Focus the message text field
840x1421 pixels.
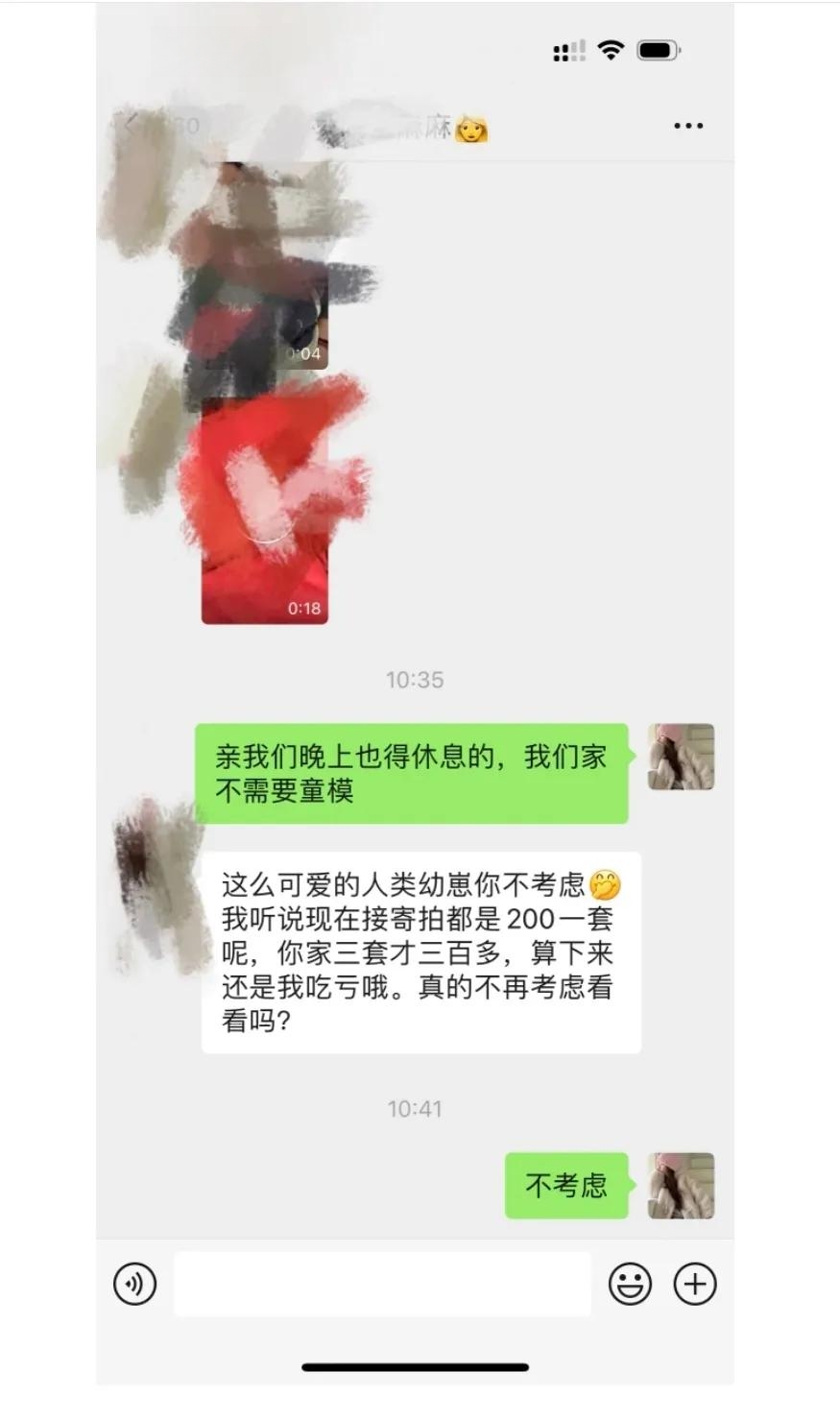point(381,1284)
